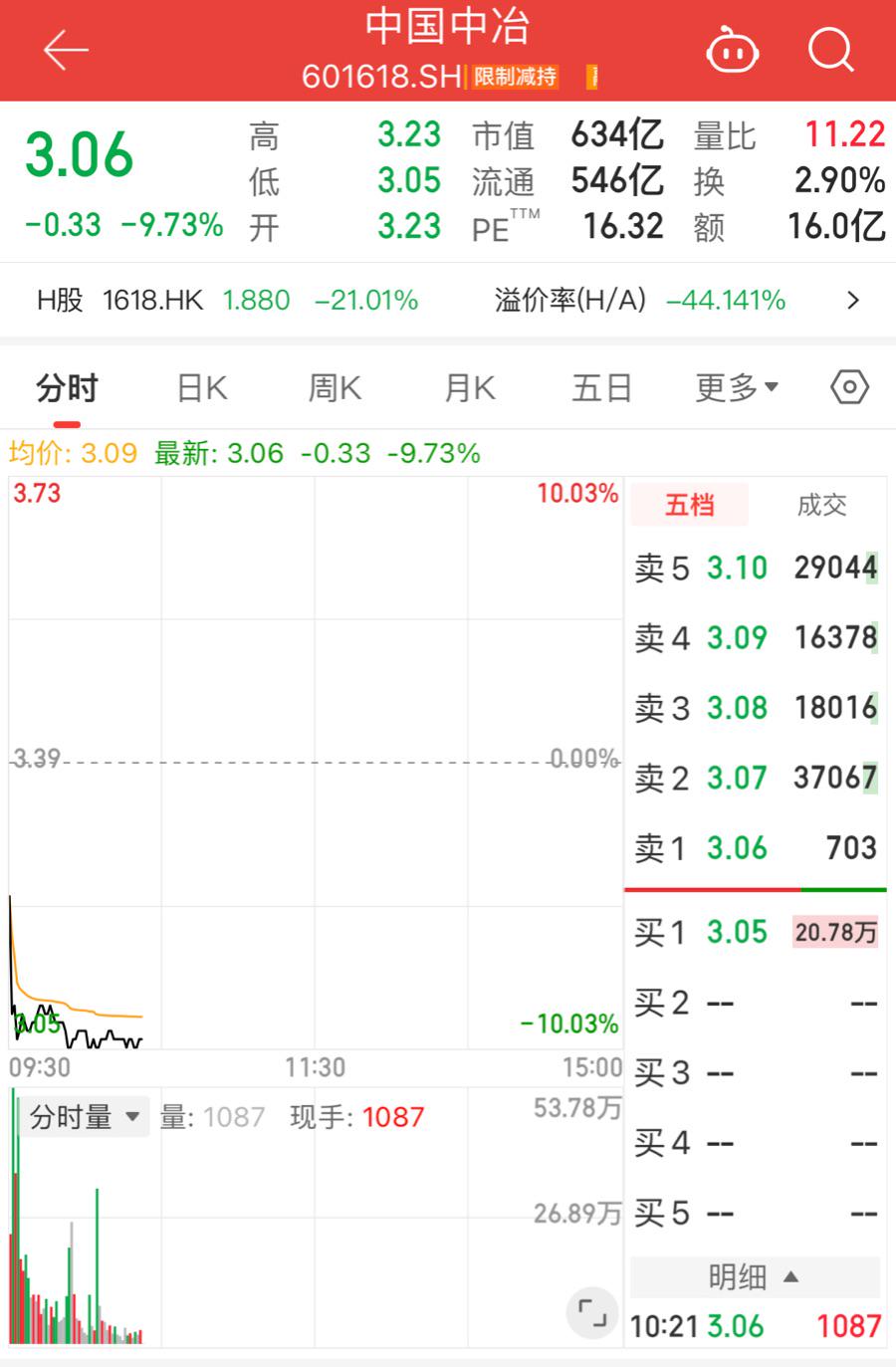Viewport: 896px width, 1367px height.
Task: Open chart settings hexagon icon
Action: pyautogui.click(x=849, y=387)
